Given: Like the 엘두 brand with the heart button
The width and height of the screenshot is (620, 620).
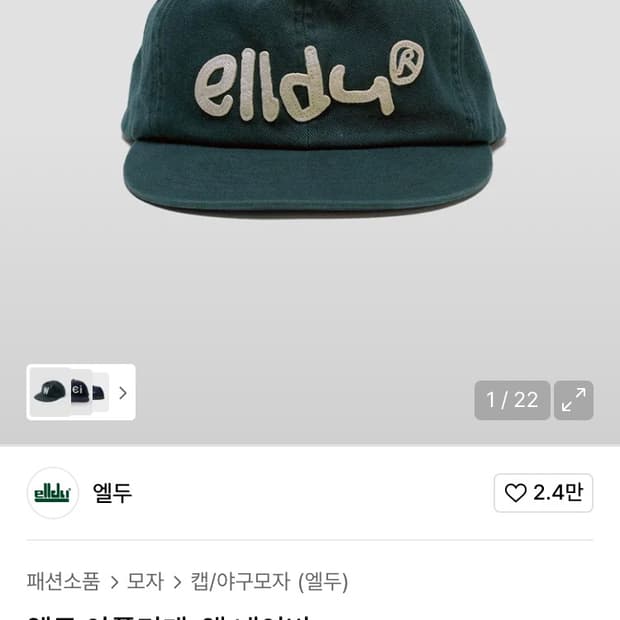Looking at the screenshot, I should point(543,493).
